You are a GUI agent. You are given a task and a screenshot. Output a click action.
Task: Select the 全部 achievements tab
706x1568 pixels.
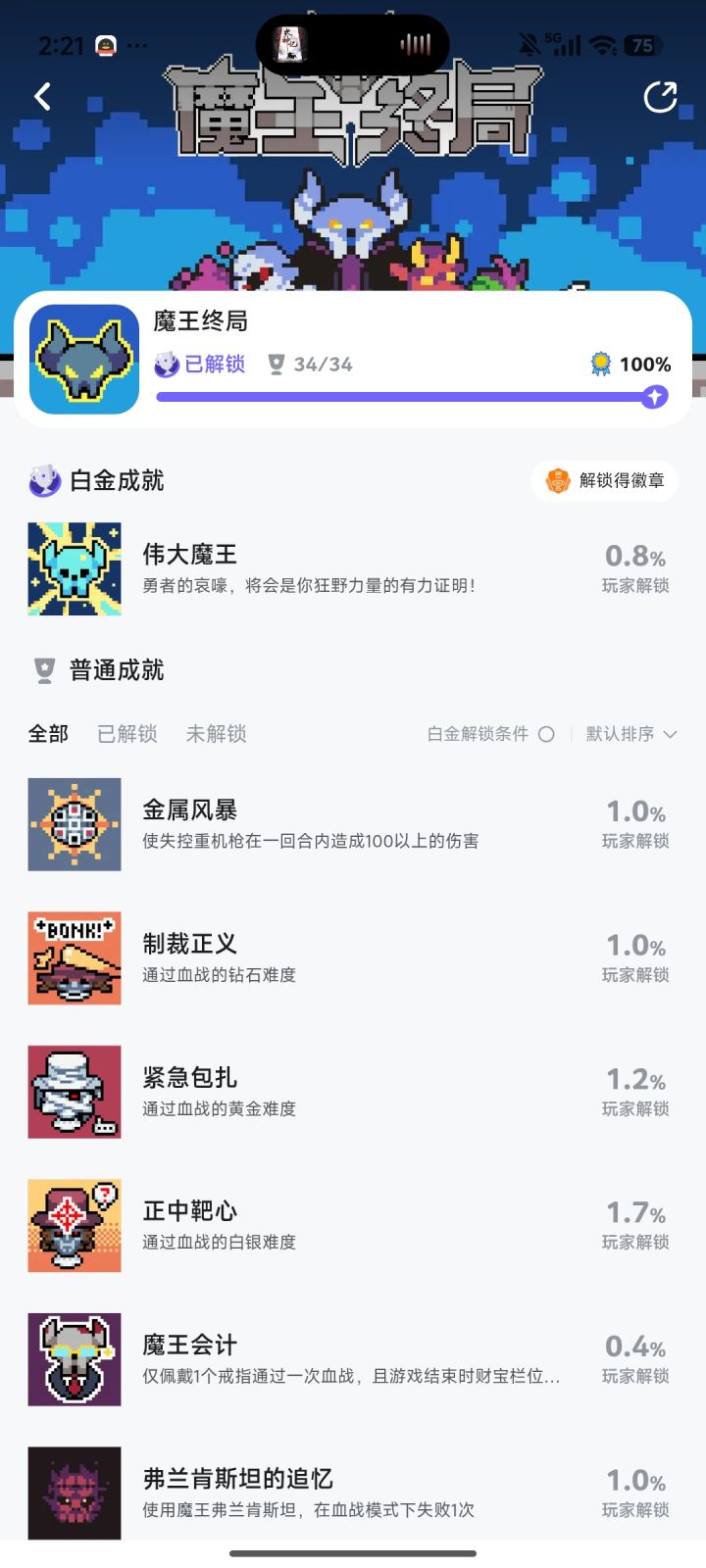coord(47,734)
